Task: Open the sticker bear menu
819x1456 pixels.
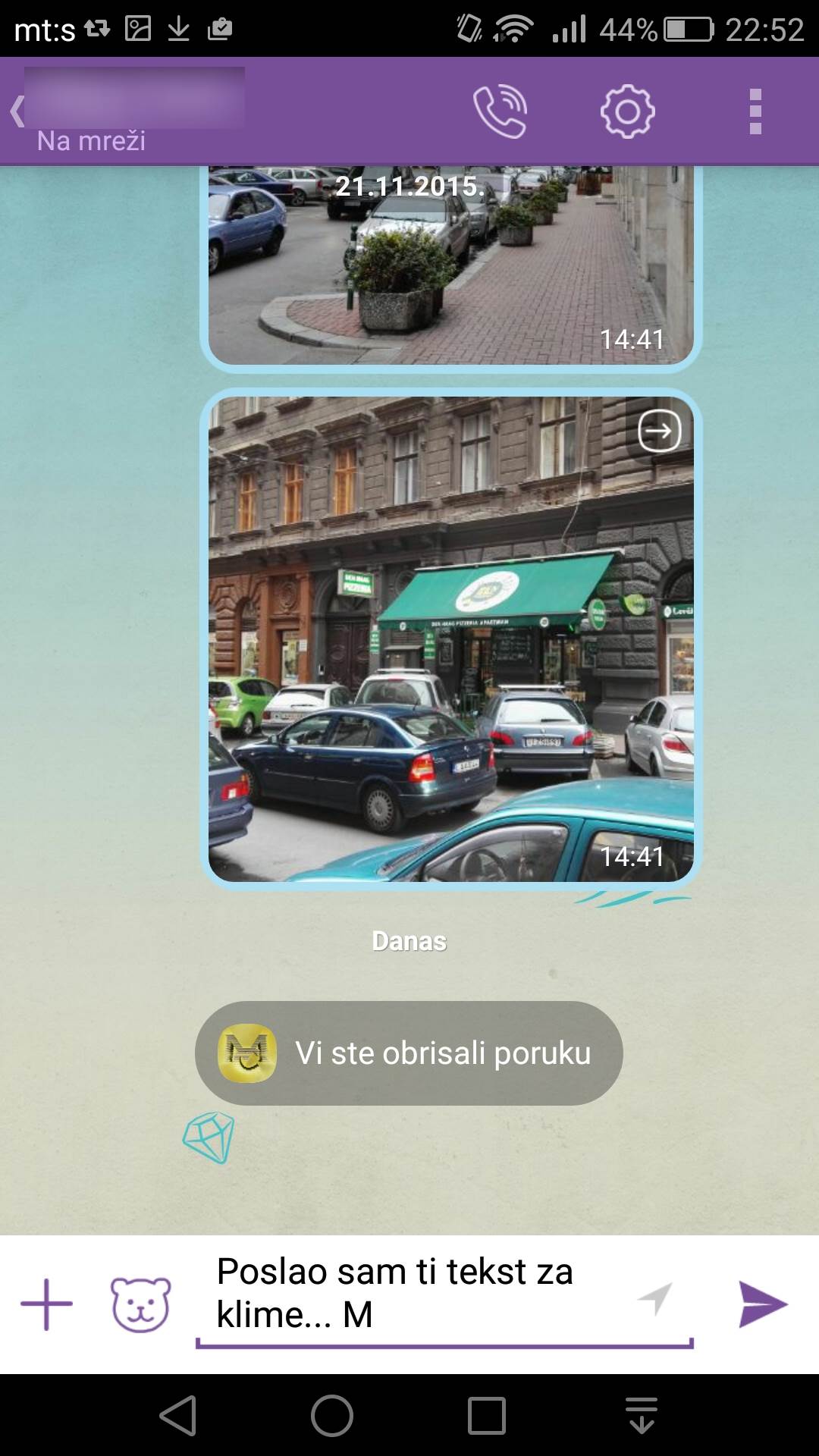Action: (x=141, y=1304)
